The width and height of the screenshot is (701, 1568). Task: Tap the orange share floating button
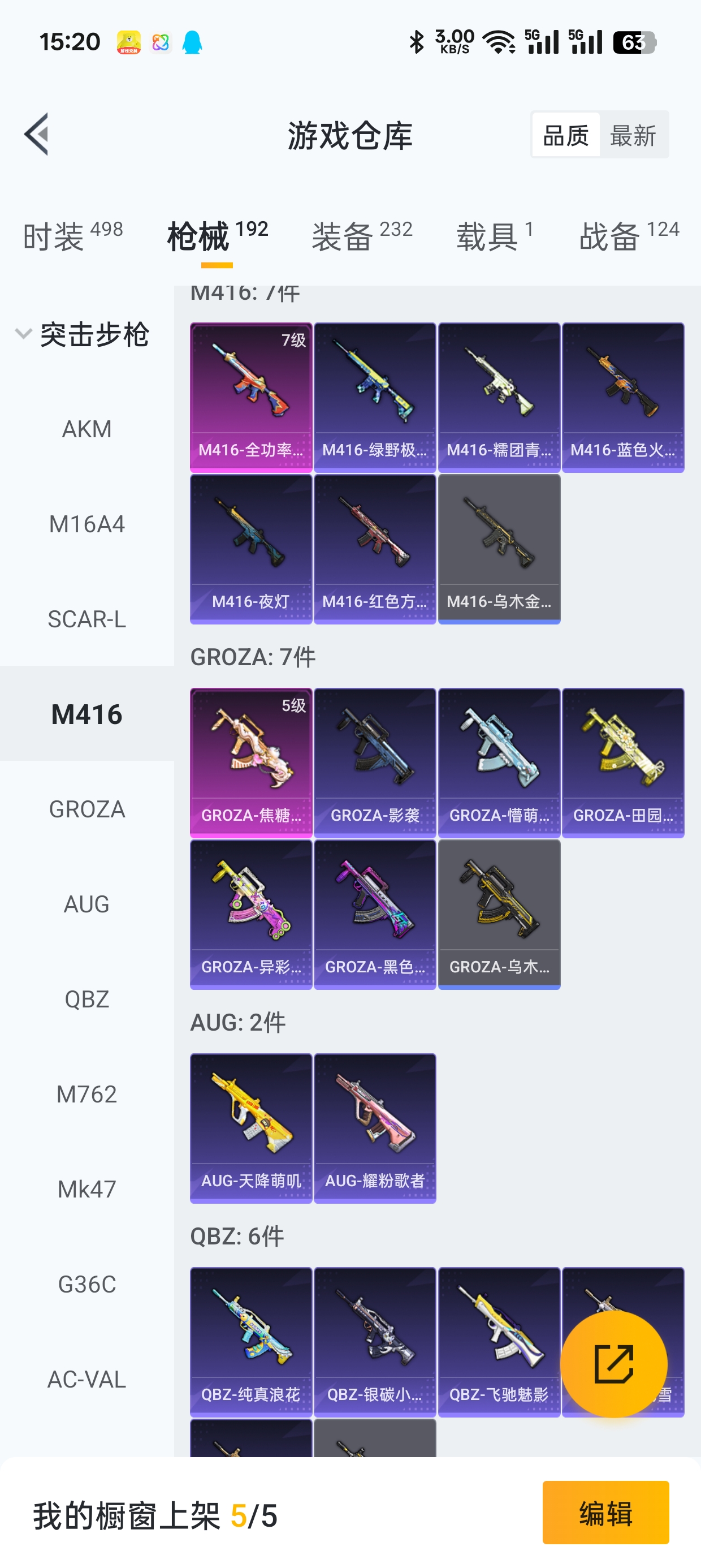pyautogui.click(x=613, y=1363)
